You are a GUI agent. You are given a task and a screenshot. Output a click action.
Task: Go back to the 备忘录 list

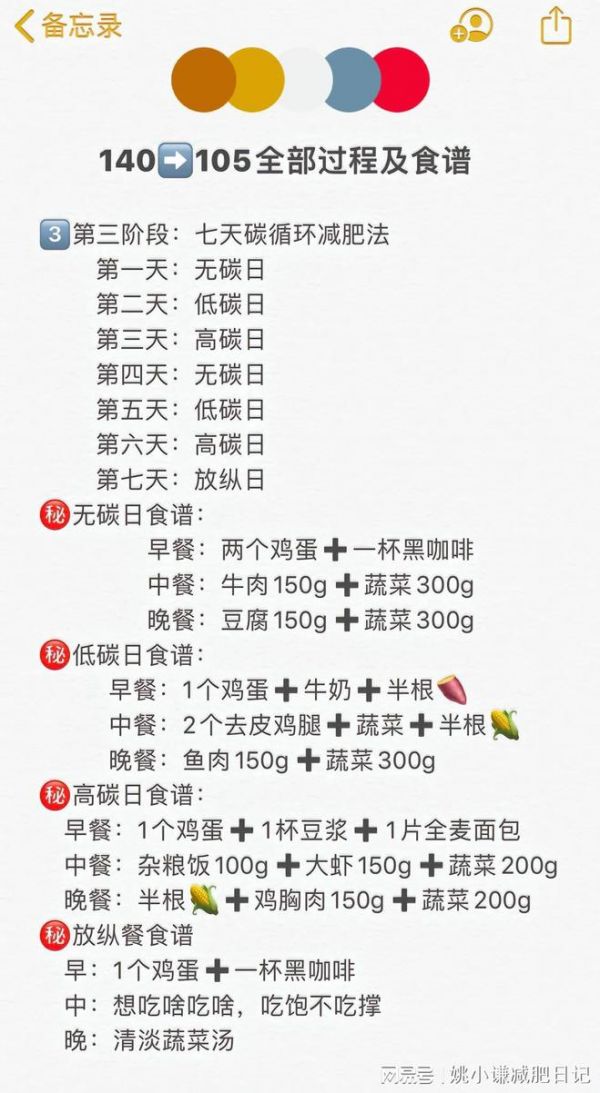click(x=68, y=26)
